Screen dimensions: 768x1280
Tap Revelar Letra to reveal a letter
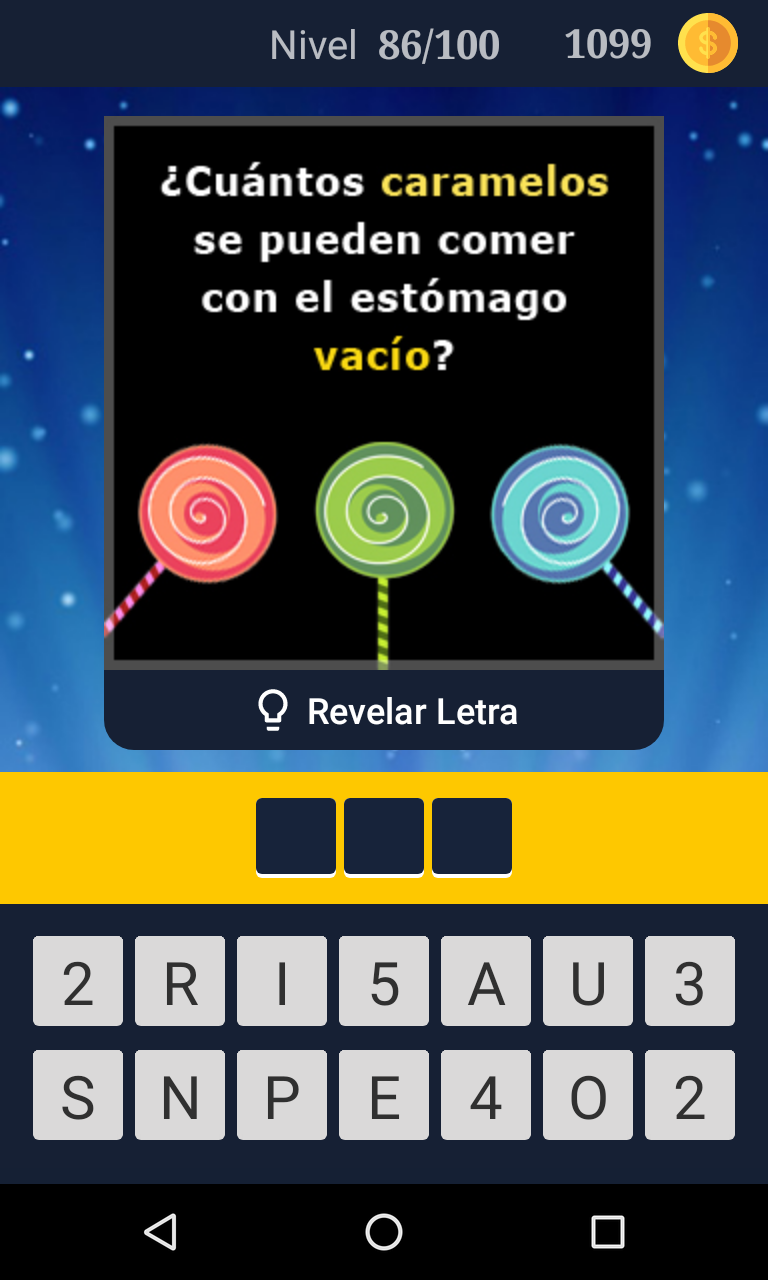click(x=384, y=711)
